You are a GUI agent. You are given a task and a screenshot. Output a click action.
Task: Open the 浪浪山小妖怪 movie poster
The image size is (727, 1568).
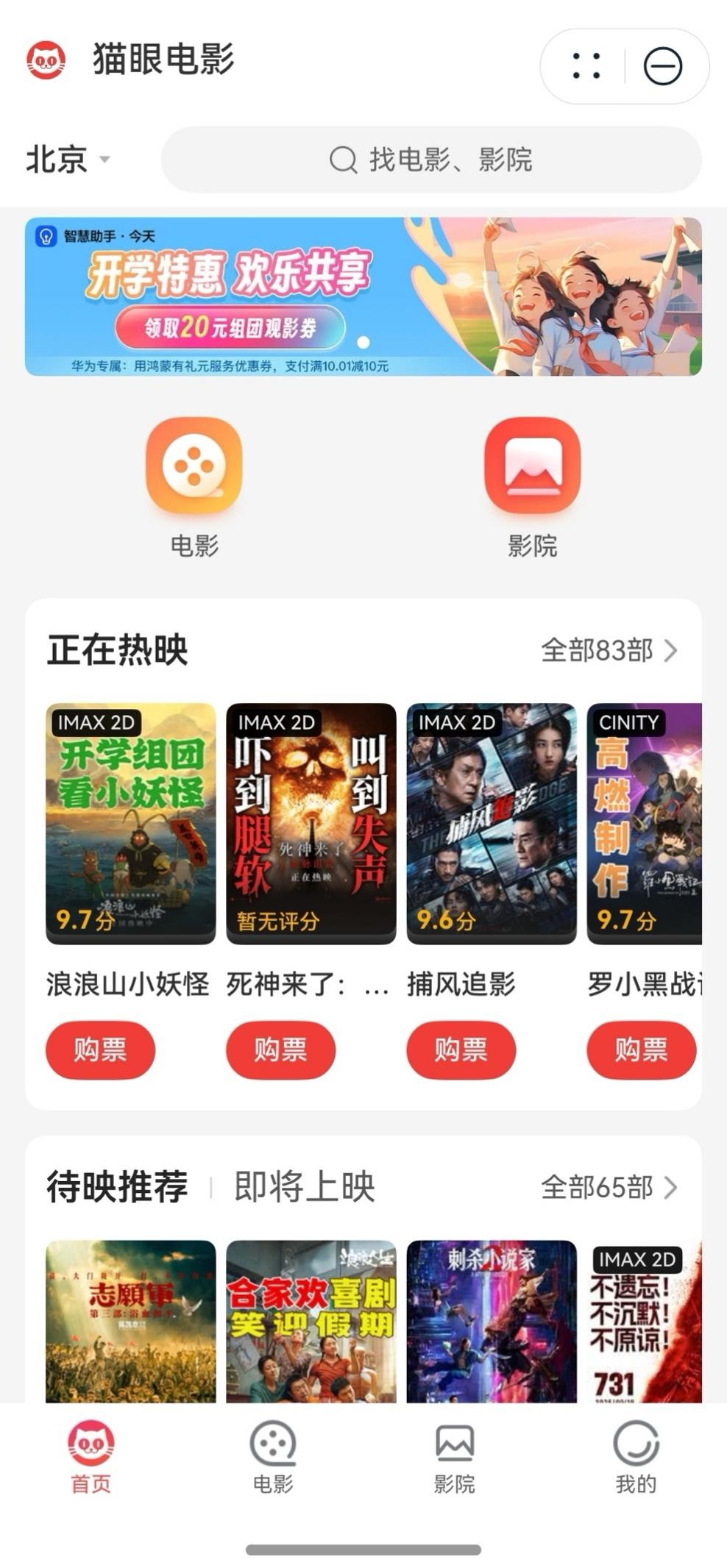pos(131,823)
